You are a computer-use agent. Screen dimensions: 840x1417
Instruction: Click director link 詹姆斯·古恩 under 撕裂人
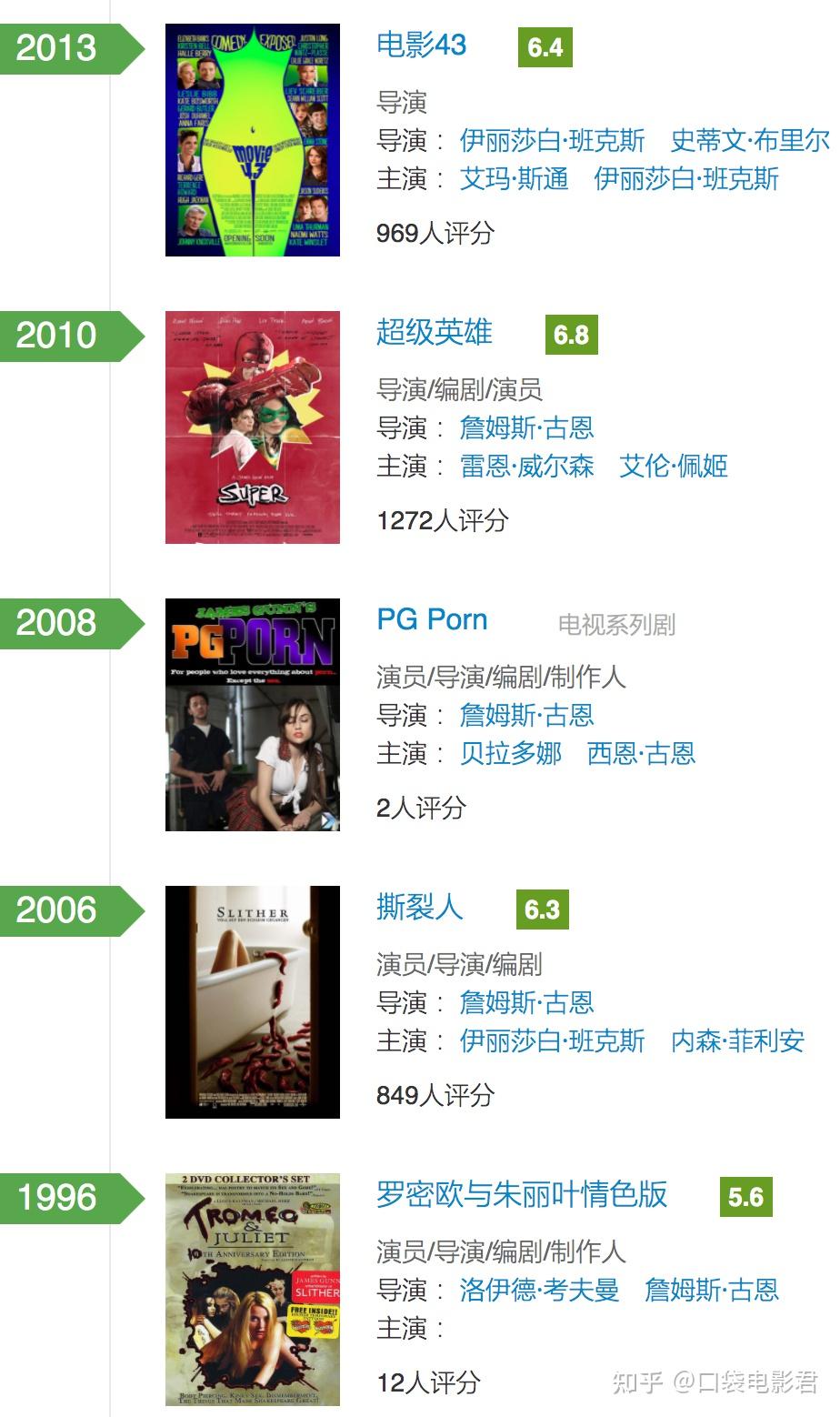[525, 1003]
